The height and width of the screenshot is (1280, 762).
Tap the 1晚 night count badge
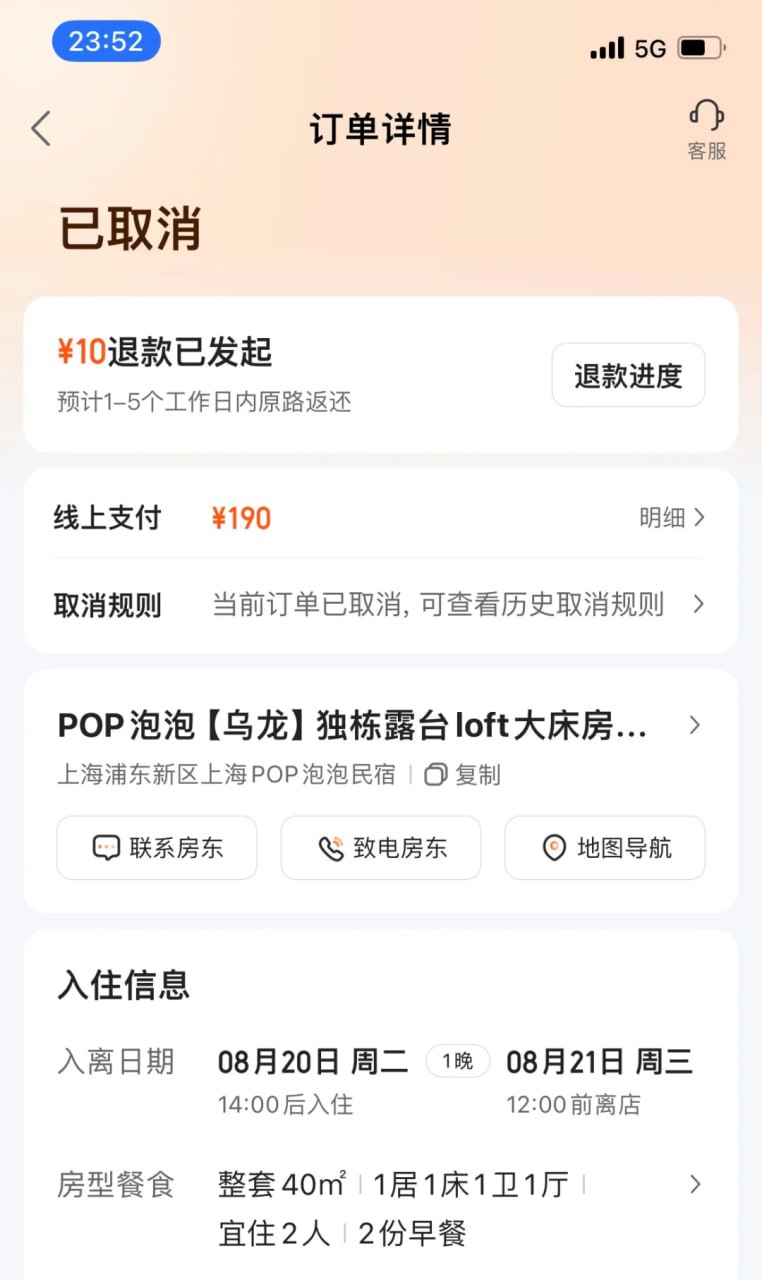click(458, 1061)
